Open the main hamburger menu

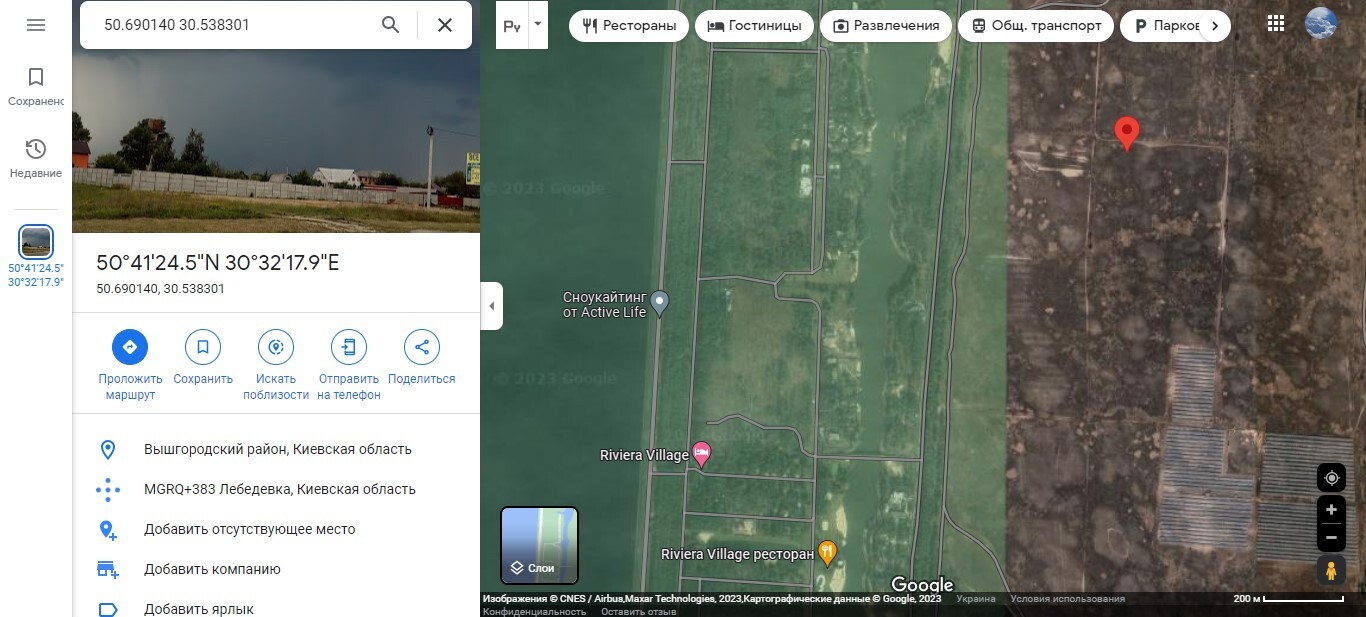pyautogui.click(x=36, y=25)
